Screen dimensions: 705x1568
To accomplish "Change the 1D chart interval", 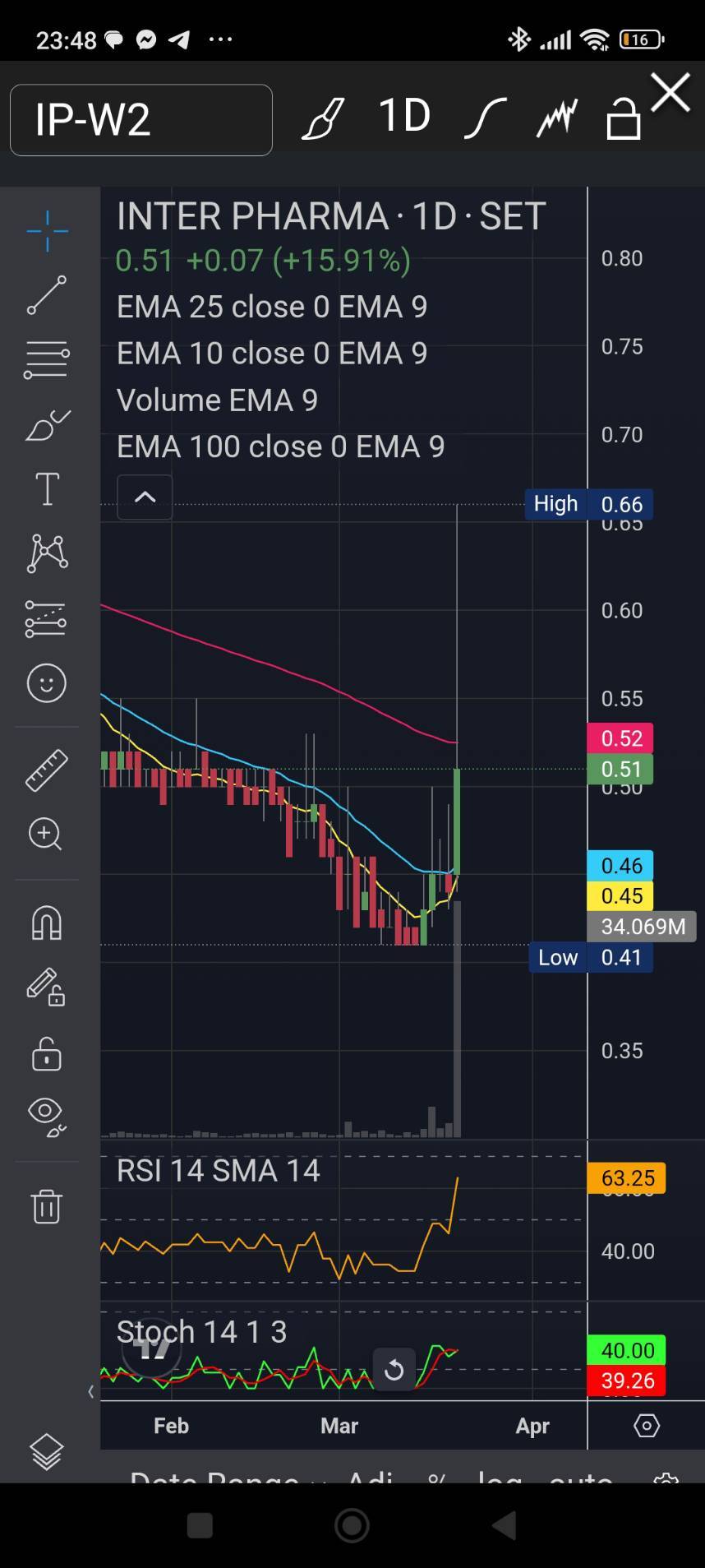I will (404, 116).
